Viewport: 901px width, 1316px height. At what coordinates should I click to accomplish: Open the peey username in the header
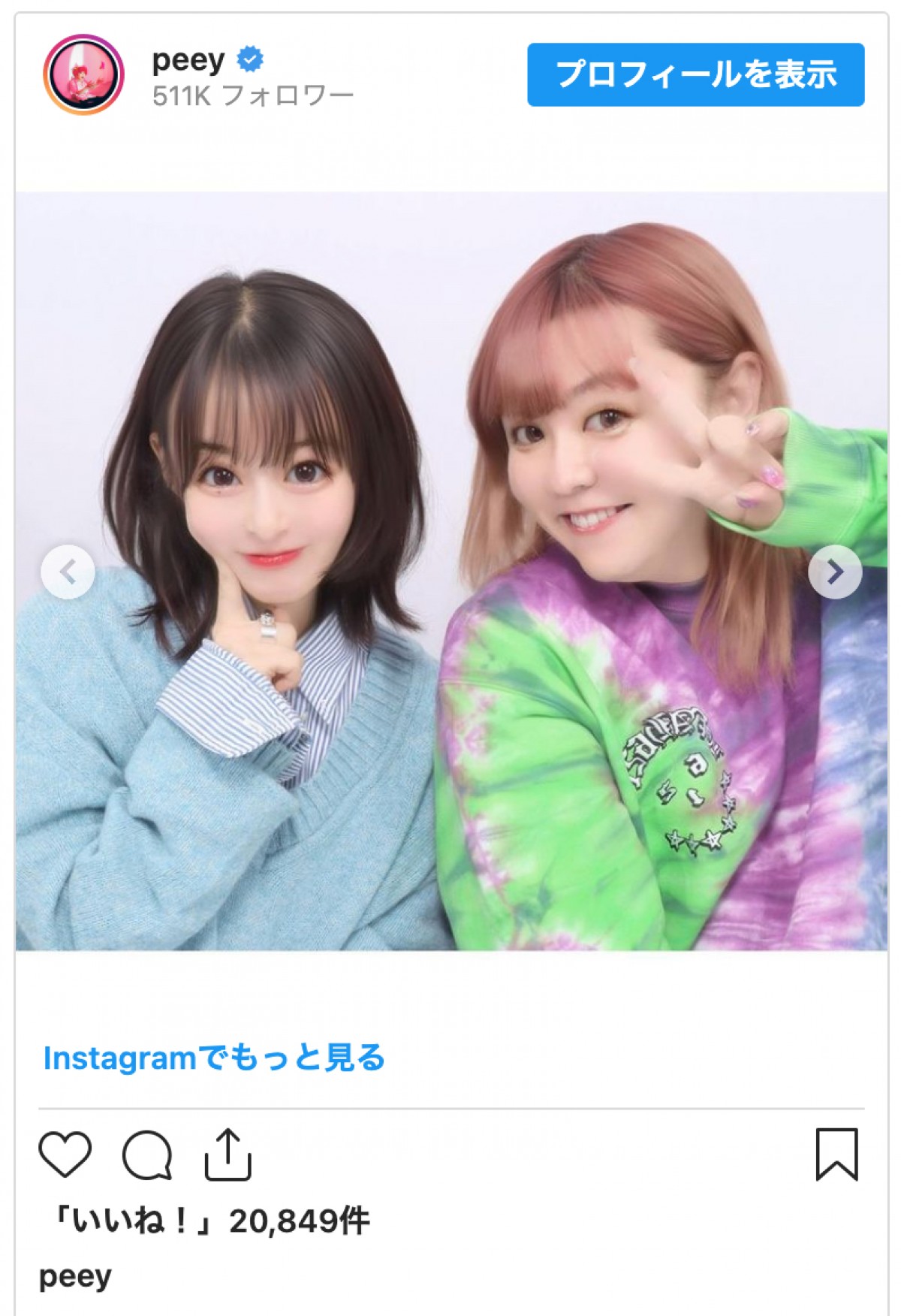[188, 60]
